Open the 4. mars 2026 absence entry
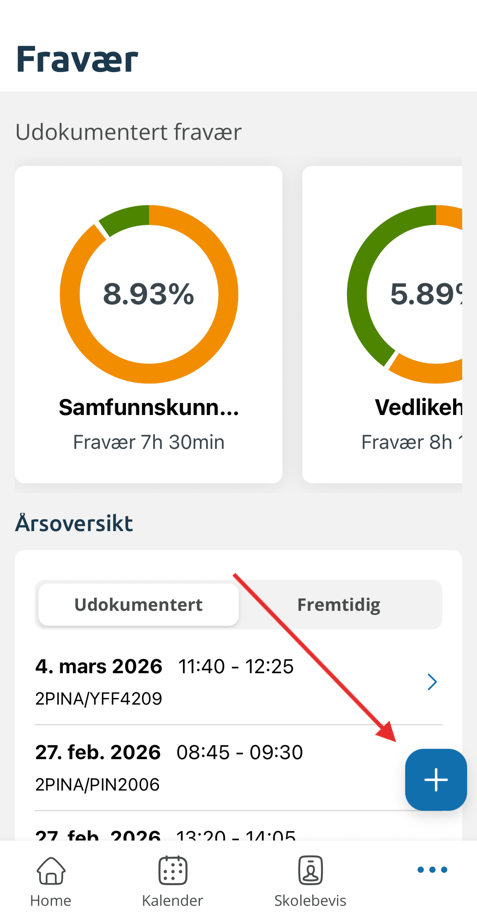This screenshot has height=921, width=477. [x=238, y=682]
